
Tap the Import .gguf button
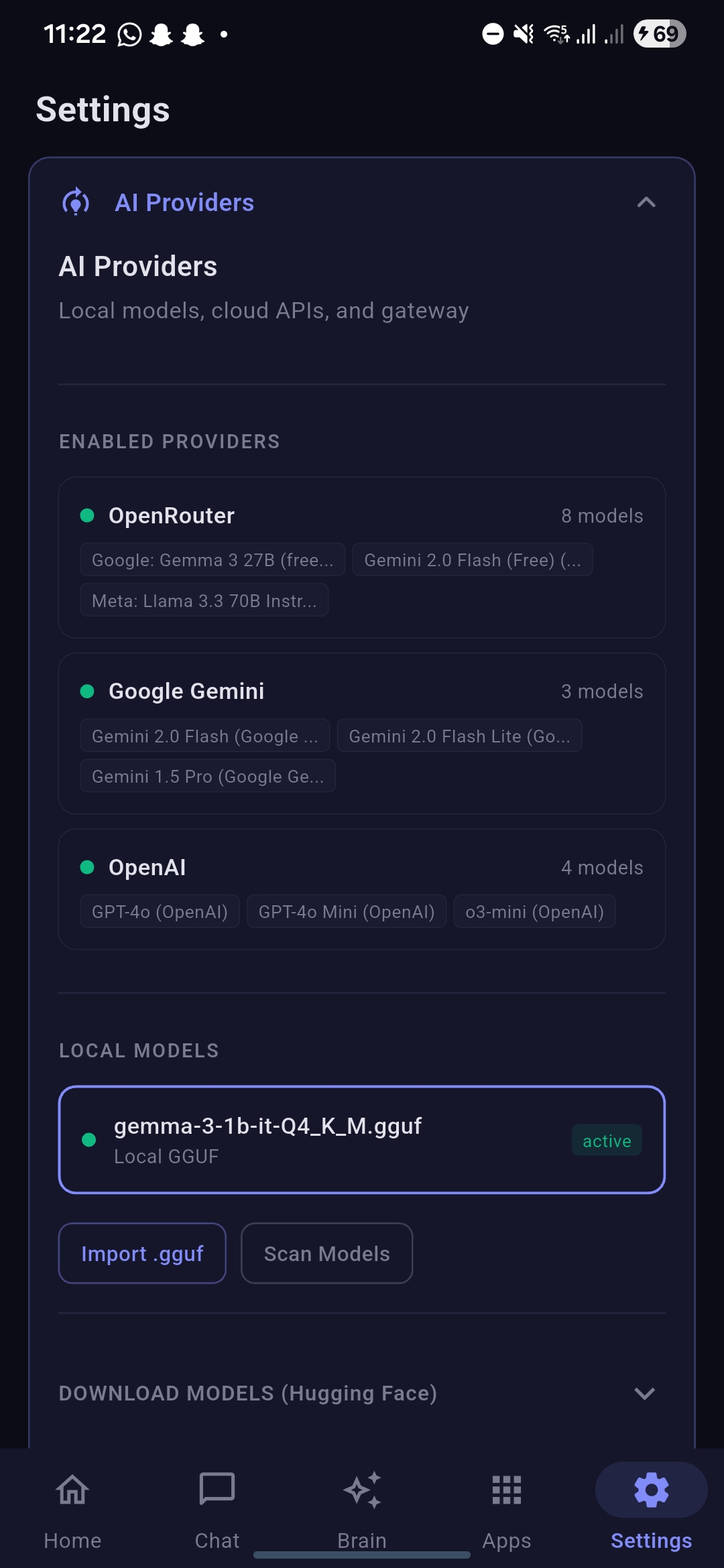pos(142,1253)
